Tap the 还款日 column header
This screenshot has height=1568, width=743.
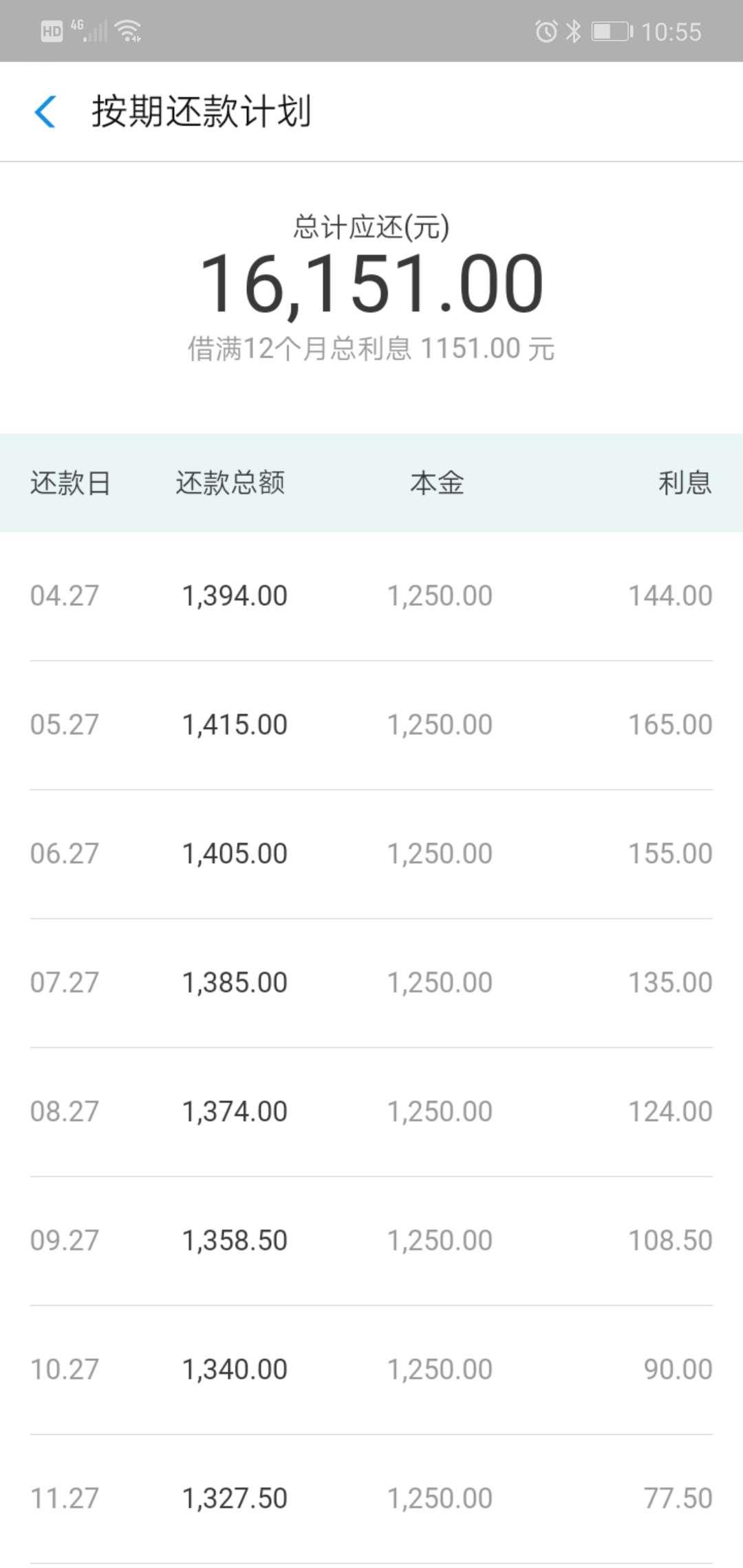pyautogui.click(x=69, y=483)
